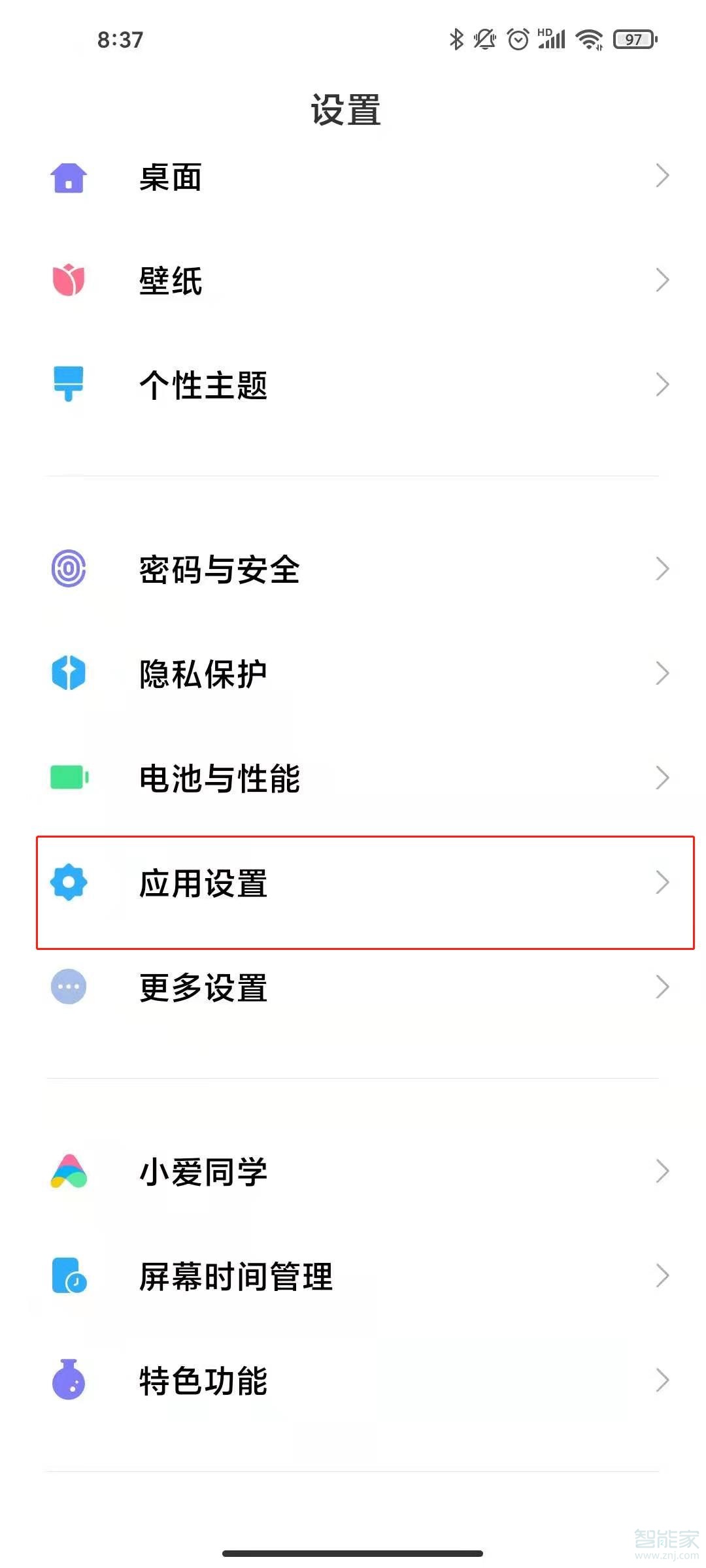
Task: Click the 桌面 home icon
Action: [x=68, y=177]
